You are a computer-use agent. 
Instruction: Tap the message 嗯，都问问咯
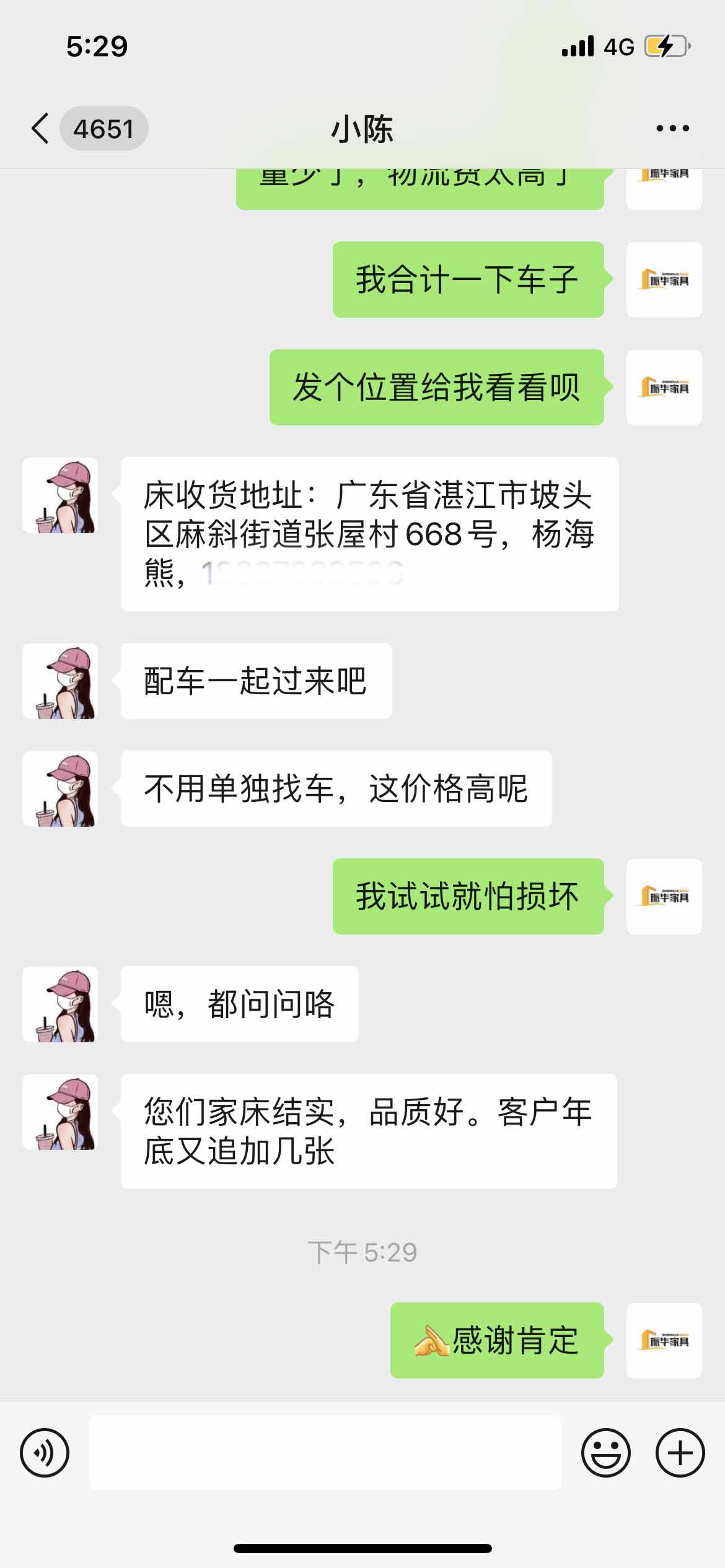pyautogui.click(x=239, y=1002)
